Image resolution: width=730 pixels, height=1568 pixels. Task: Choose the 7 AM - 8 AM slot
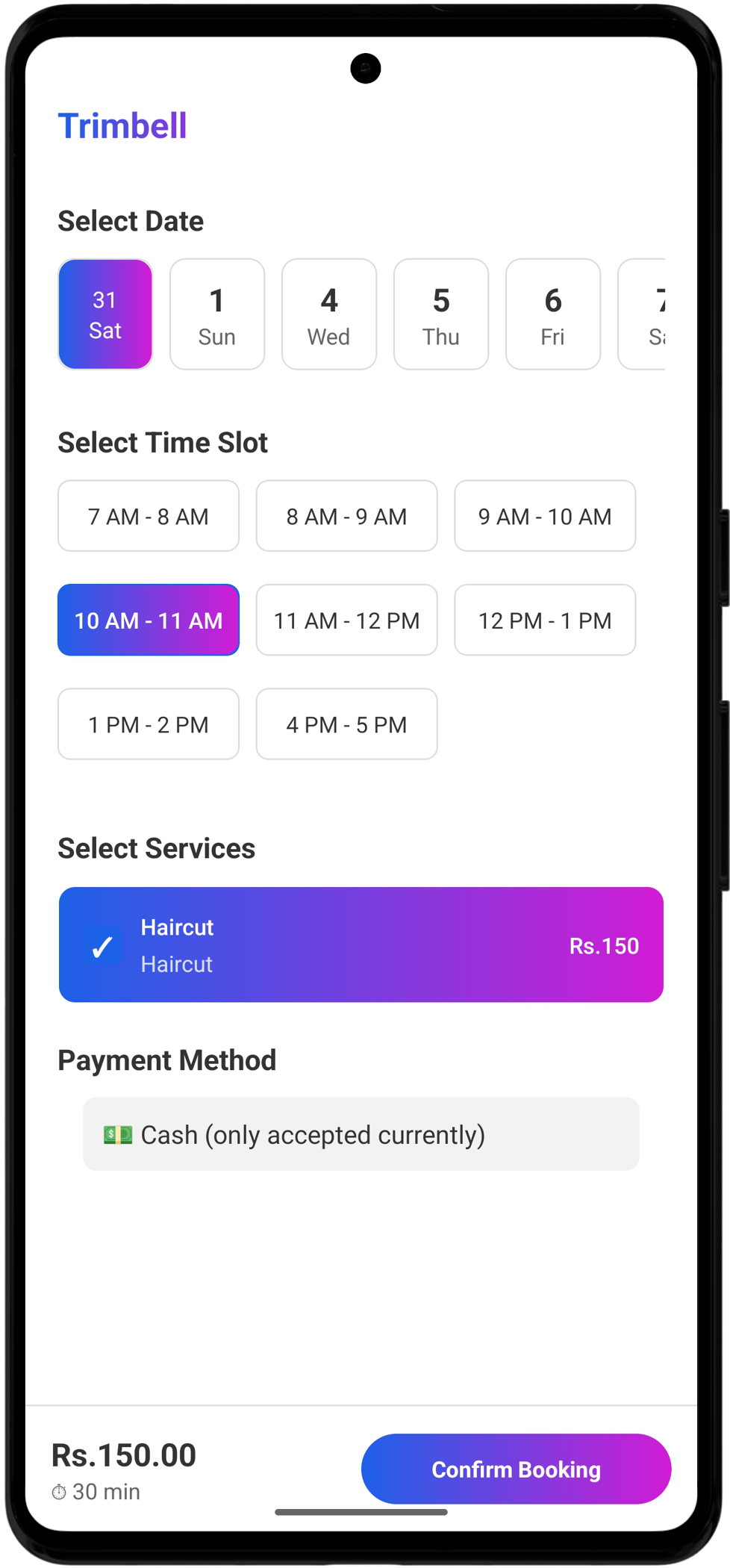point(148,515)
